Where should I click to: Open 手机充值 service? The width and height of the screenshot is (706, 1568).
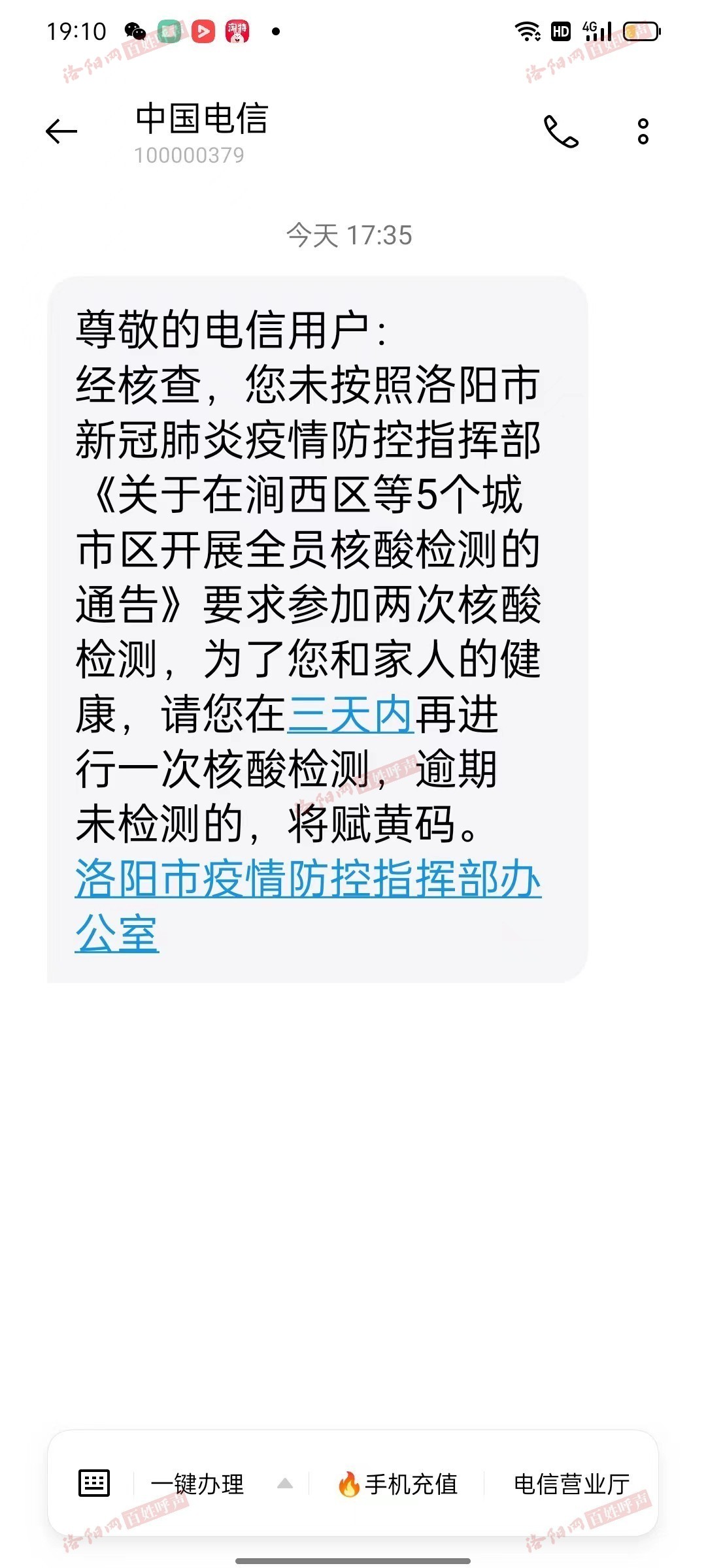pyautogui.click(x=397, y=1484)
